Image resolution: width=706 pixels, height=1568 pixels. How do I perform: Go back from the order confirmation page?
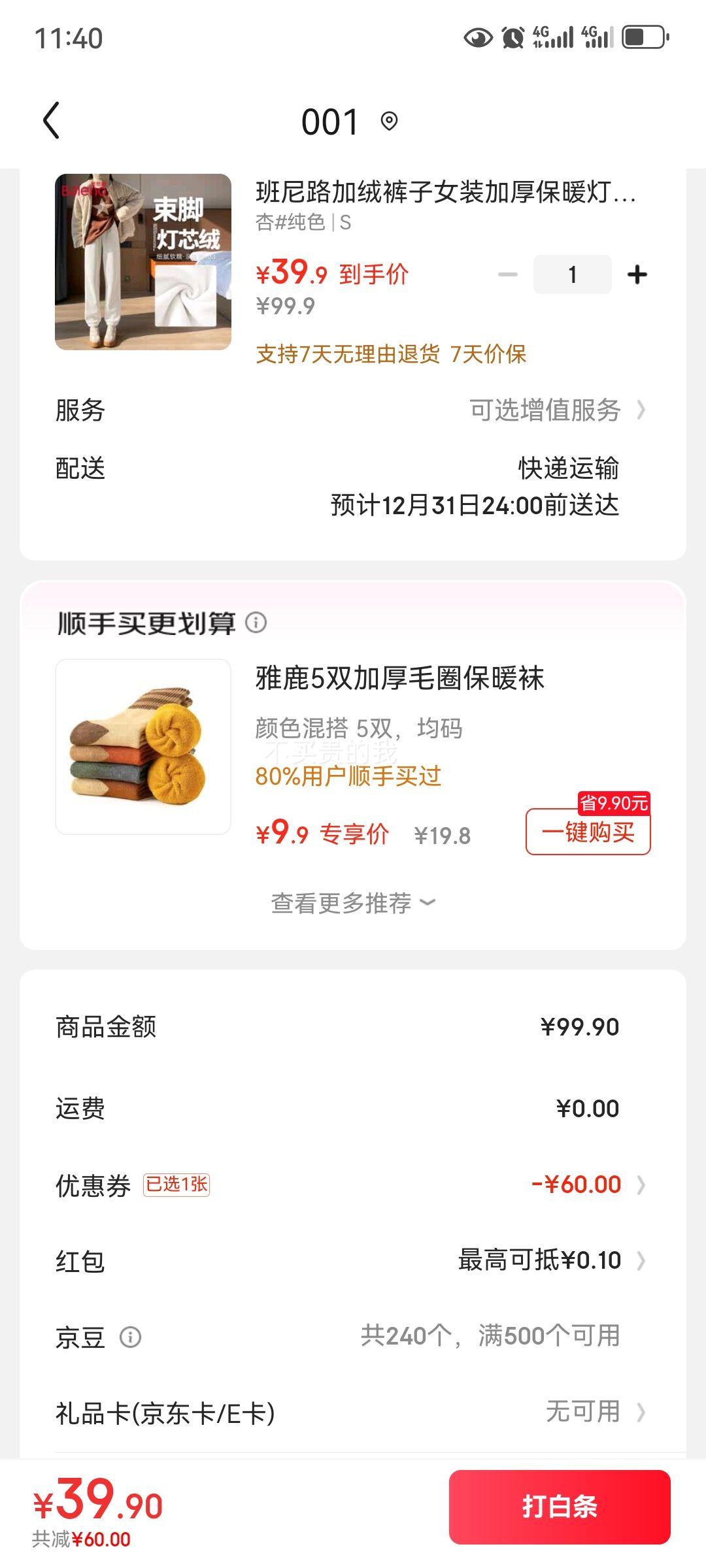(52, 121)
